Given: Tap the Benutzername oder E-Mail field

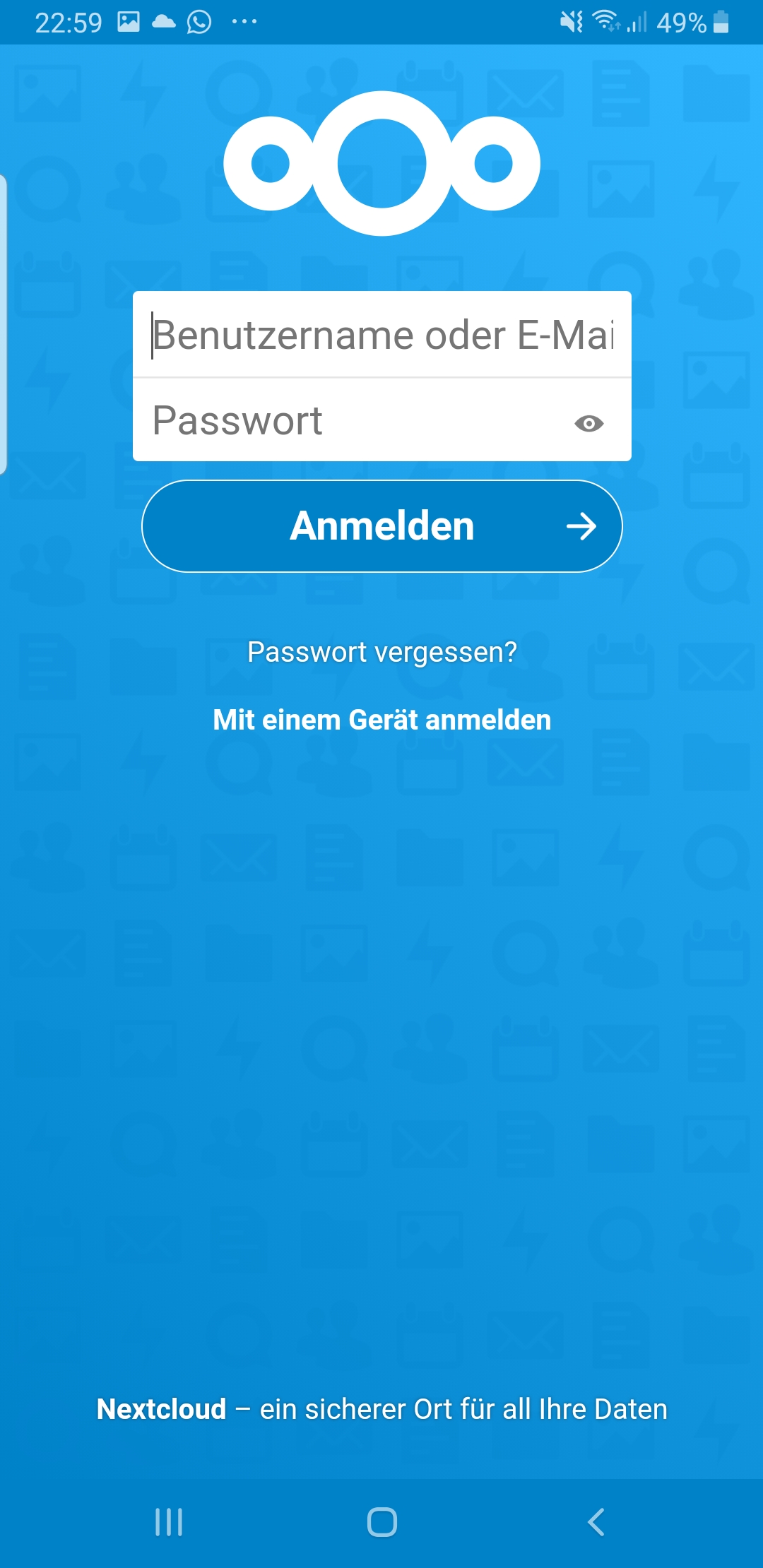Looking at the screenshot, I should pyautogui.click(x=381, y=334).
